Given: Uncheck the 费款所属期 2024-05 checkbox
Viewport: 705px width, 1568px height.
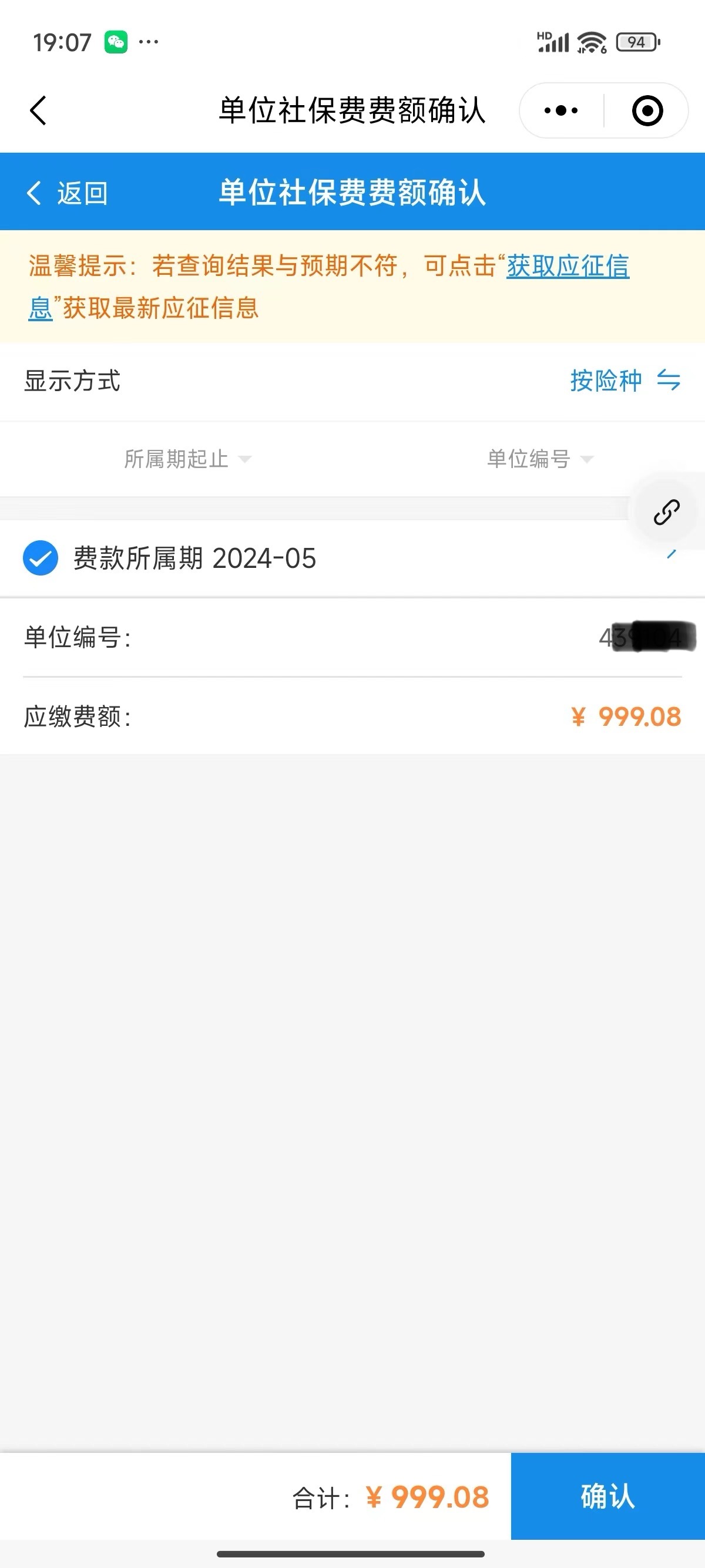Looking at the screenshot, I should pos(40,557).
